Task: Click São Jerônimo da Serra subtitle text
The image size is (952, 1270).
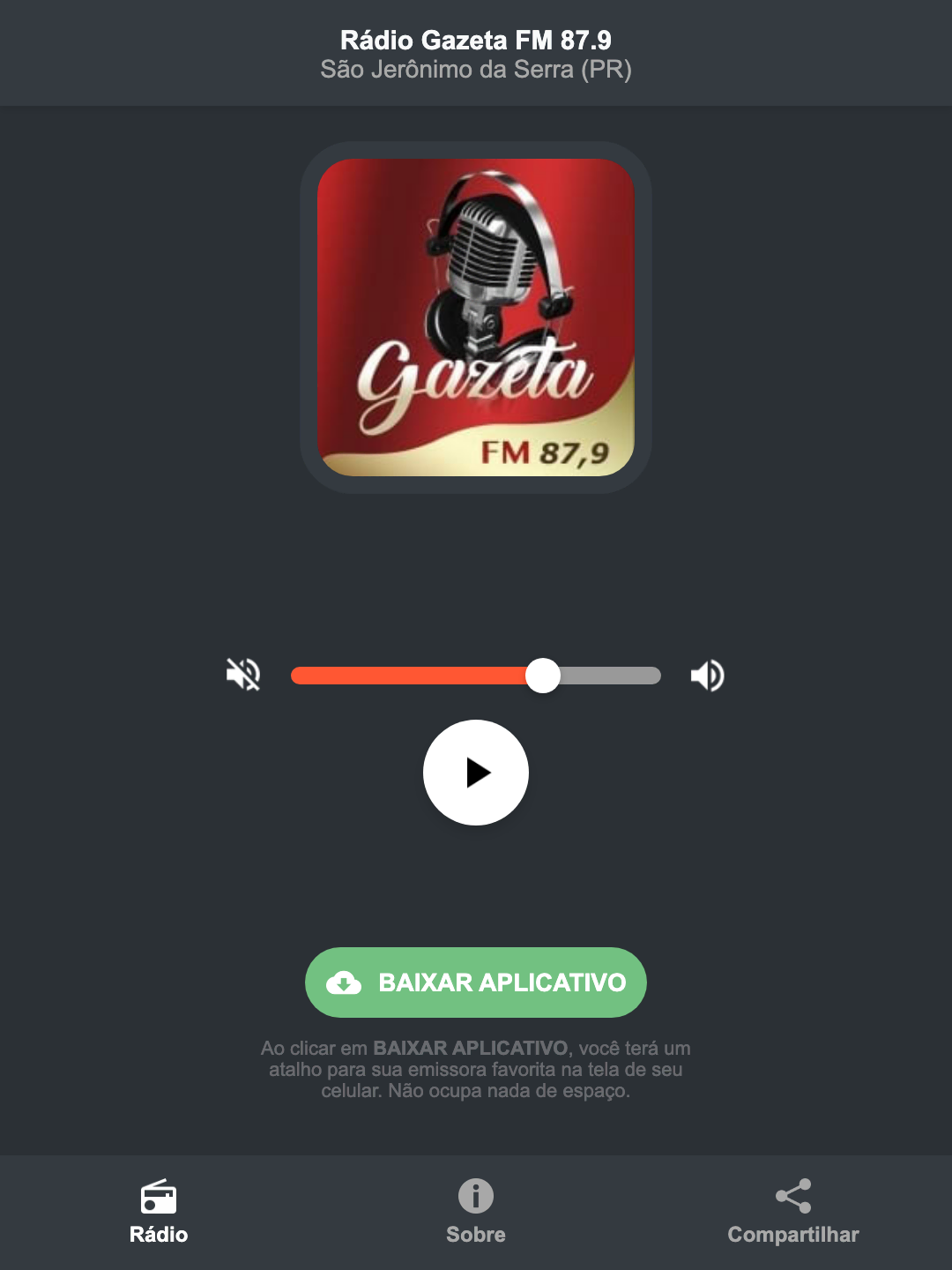Action: click(x=475, y=71)
